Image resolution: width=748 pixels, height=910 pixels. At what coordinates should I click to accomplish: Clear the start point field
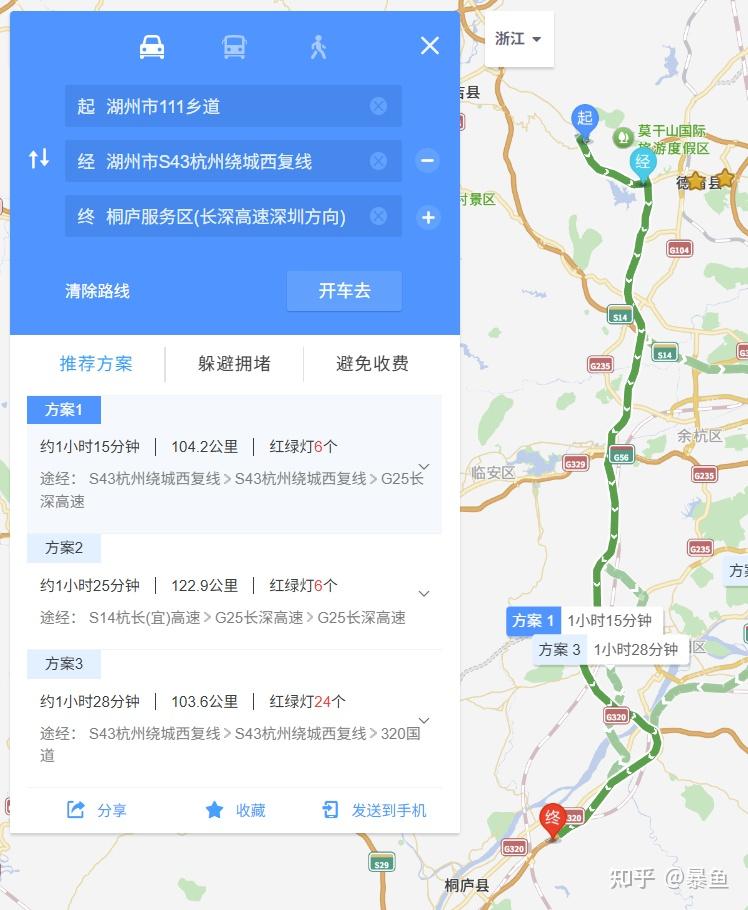pyautogui.click(x=378, y=106)
